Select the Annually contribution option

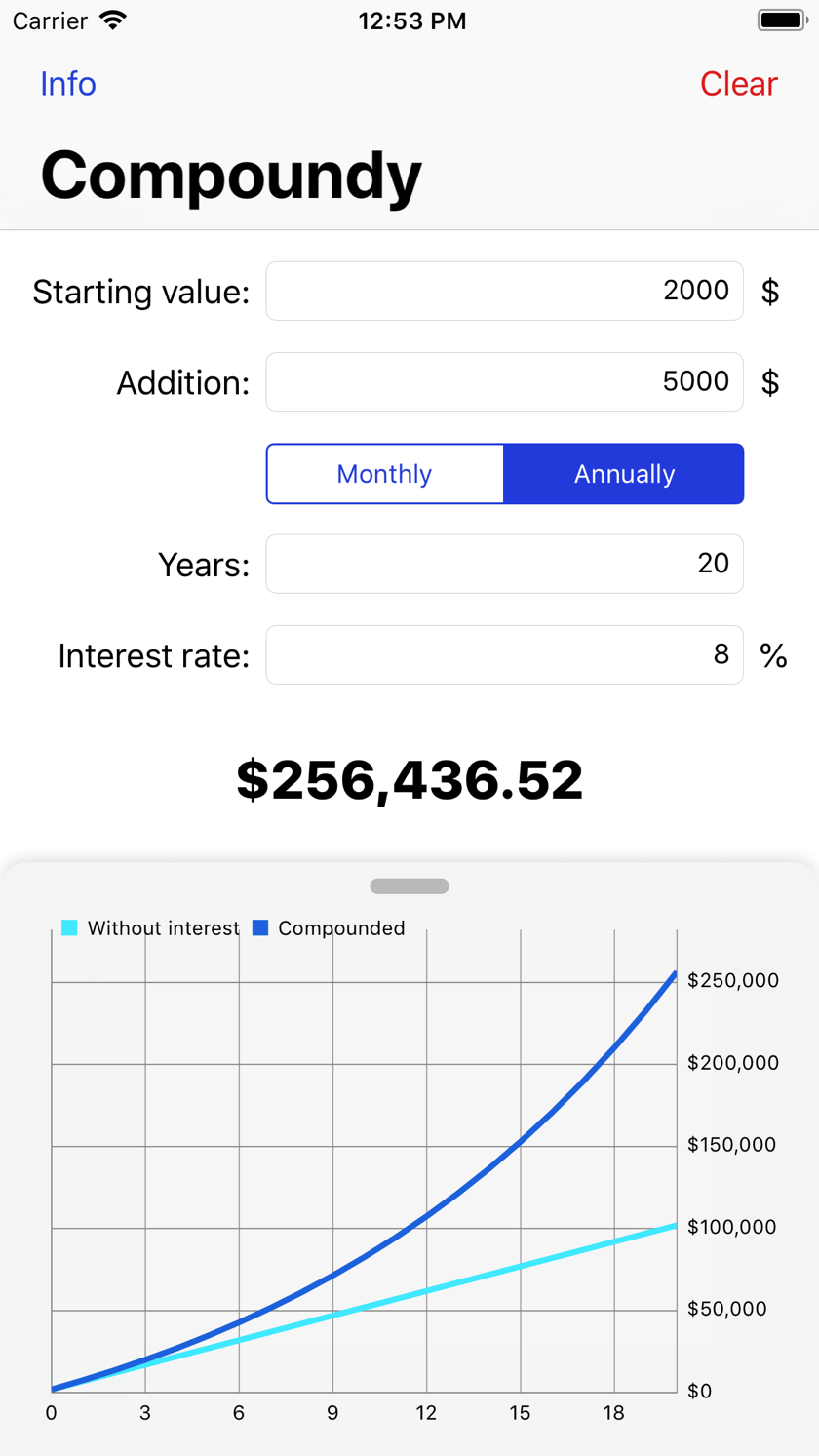point(623,473)
